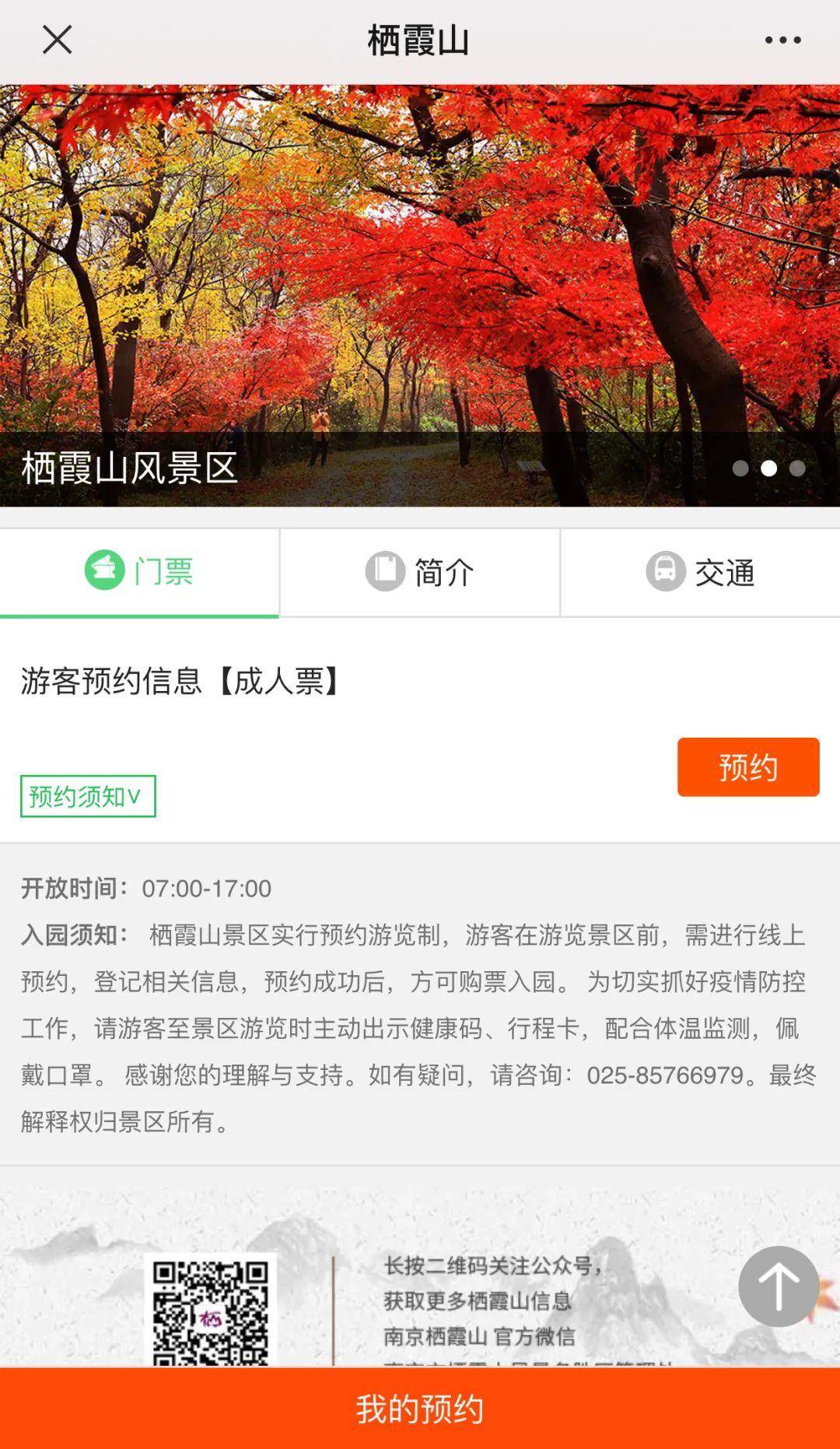Open the 栖霞山风景区 banner image
This screenshot has width=840, height=1449.
[x=420, y=296]
